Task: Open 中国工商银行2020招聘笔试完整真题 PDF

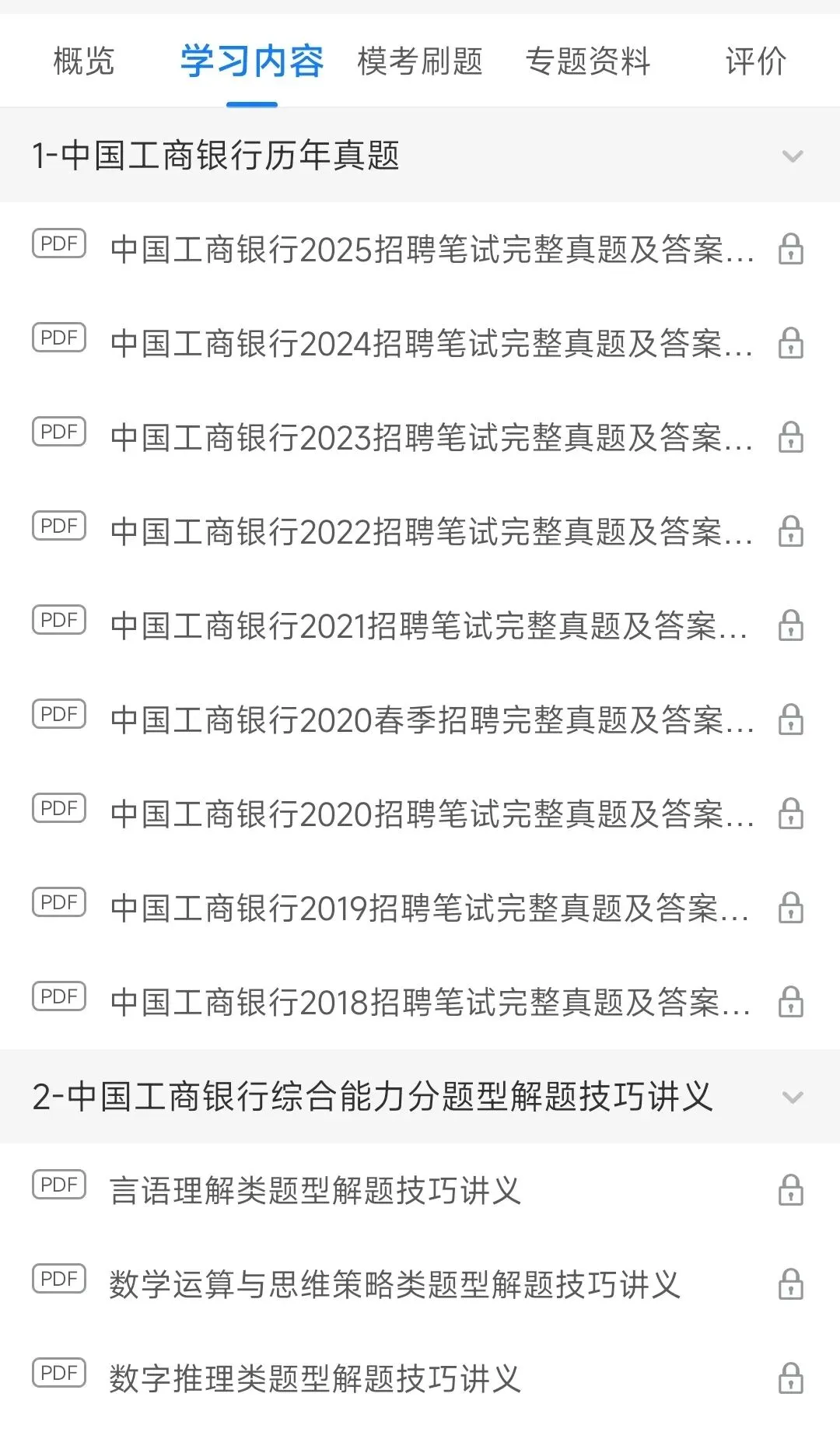Action: pyautogui.click(x=432, y=814)
